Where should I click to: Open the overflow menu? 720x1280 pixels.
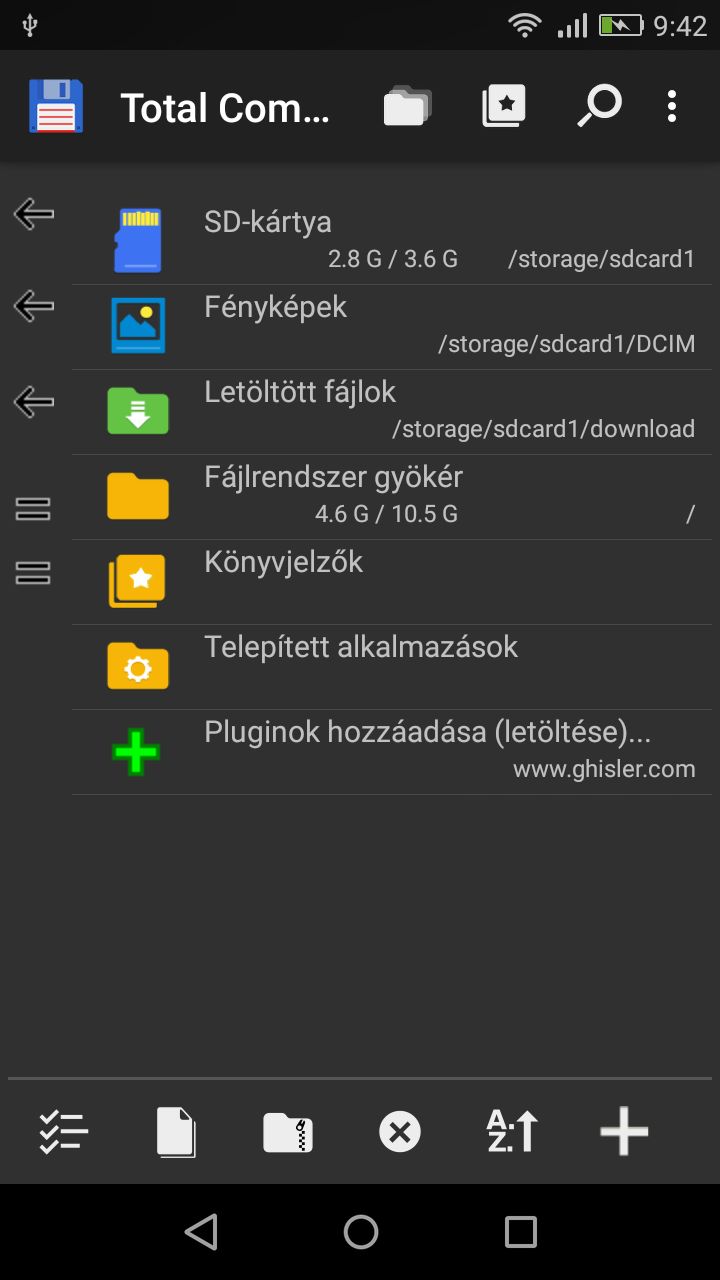(672, 106)
